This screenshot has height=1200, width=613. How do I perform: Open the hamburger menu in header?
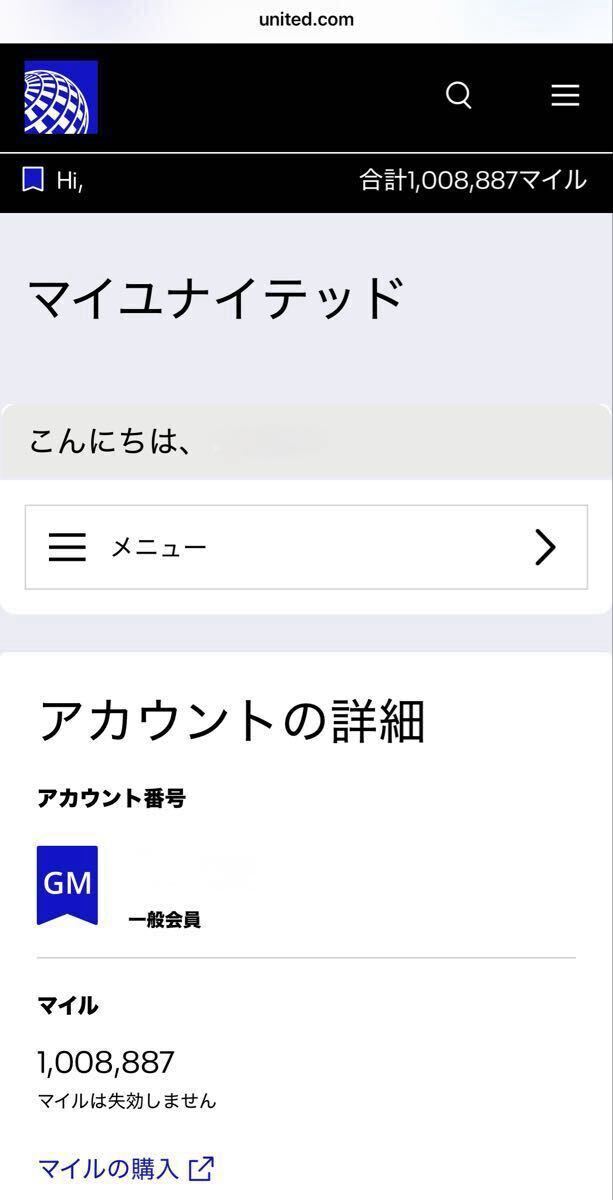(x=565, y=96)
